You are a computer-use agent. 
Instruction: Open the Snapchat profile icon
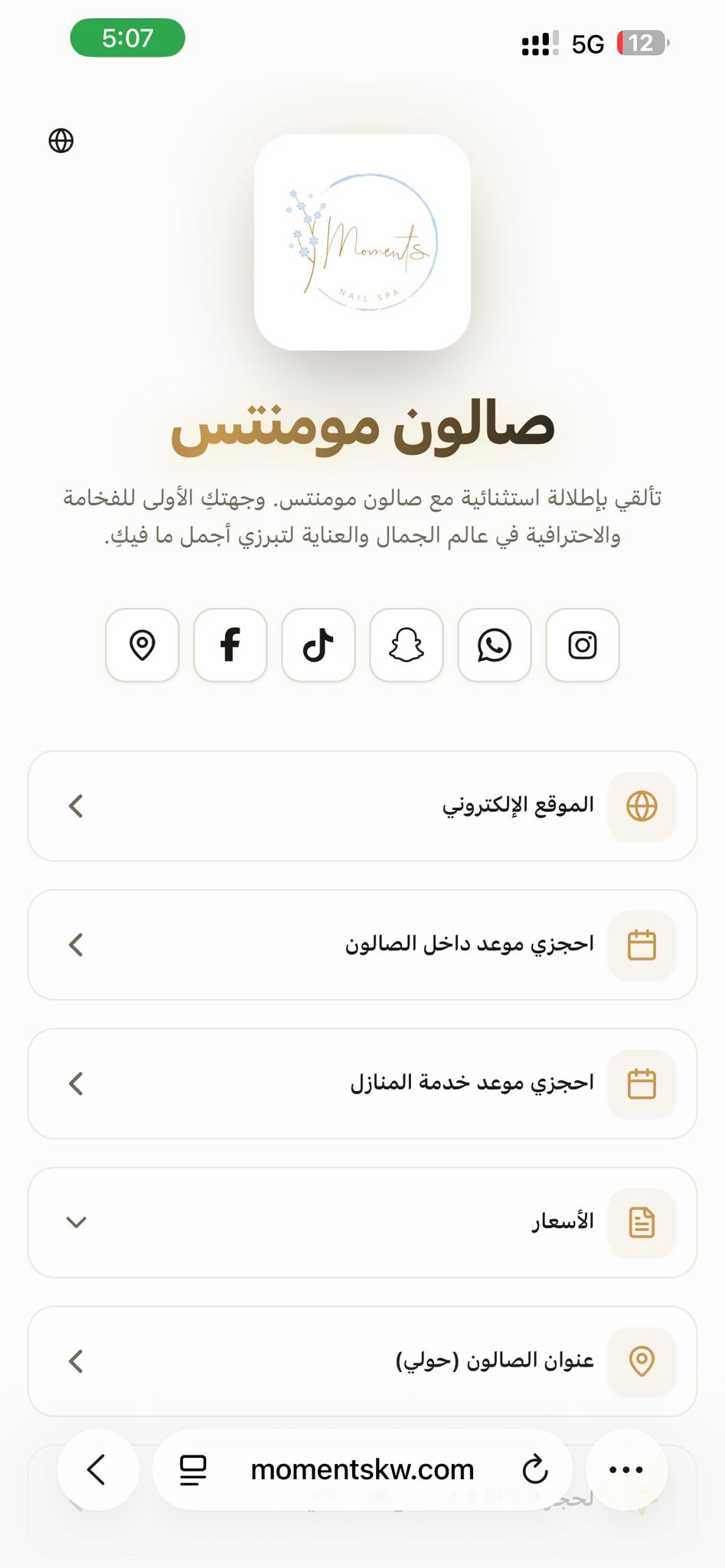tap(407, 645)
